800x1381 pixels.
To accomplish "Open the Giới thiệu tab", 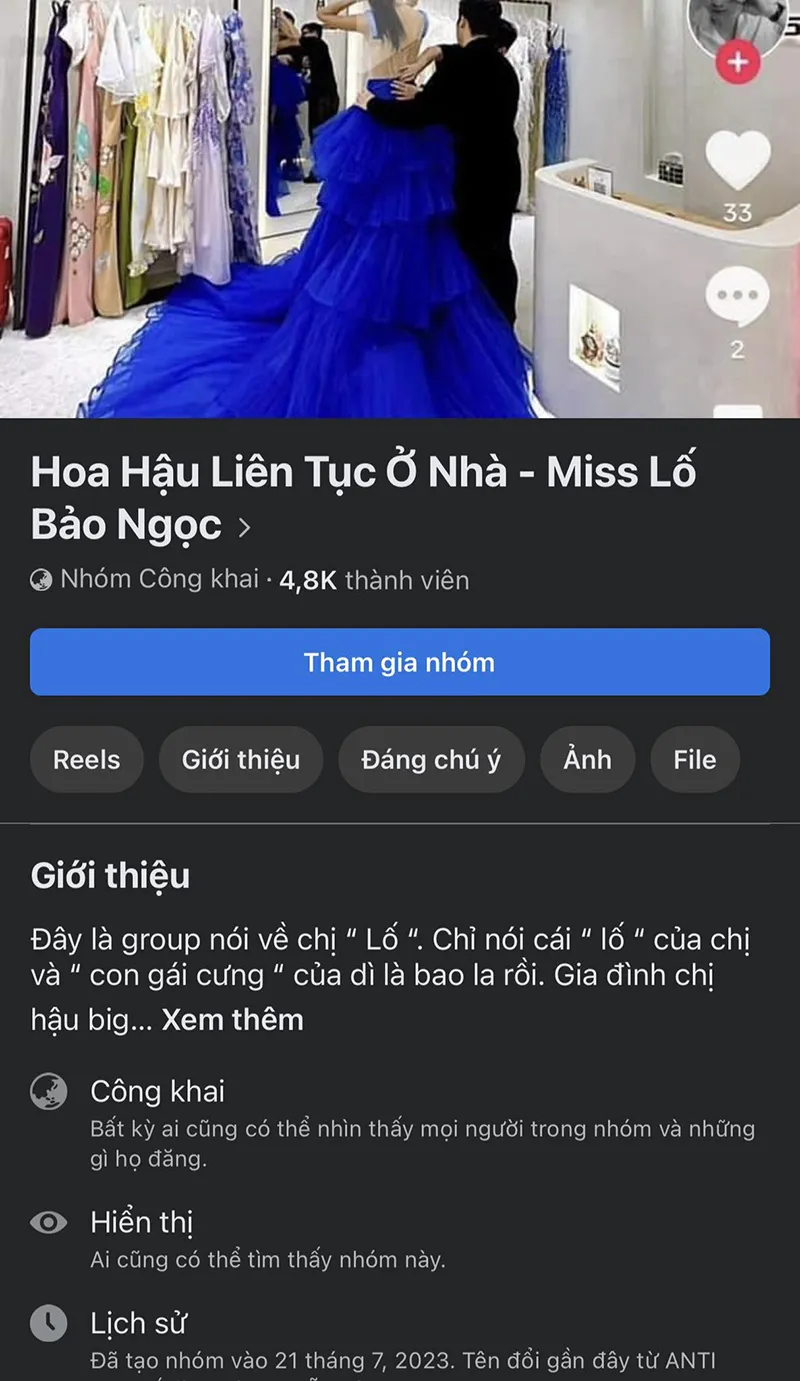I will [240, 759].
